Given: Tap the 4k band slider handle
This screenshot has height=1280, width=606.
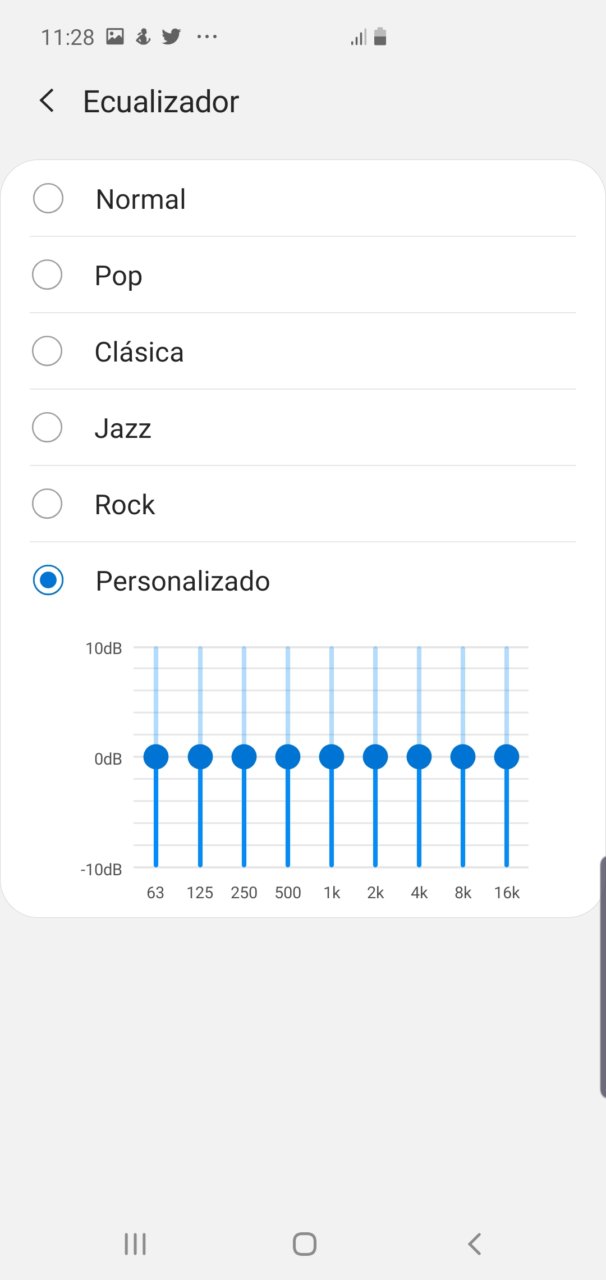Looking at the screenshot, I should (419, 757).
